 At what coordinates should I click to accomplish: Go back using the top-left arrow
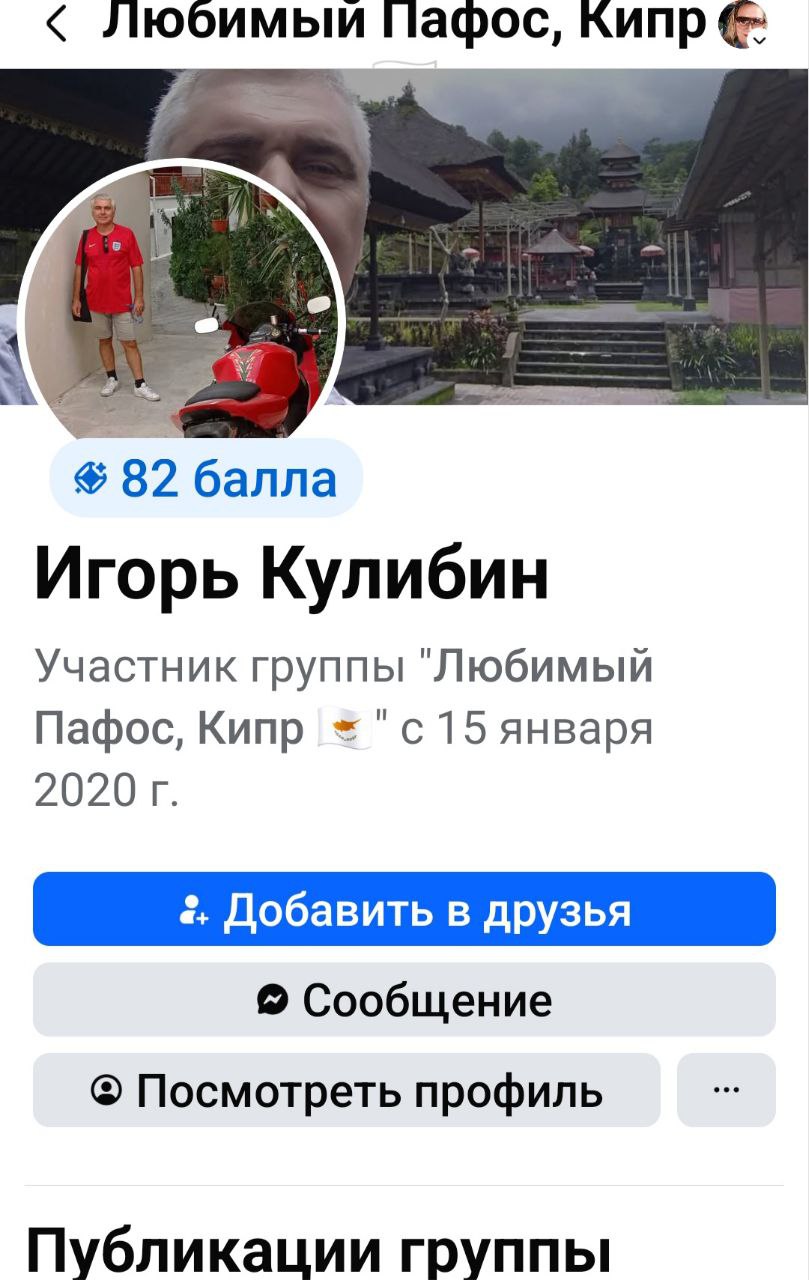(57, 26)
